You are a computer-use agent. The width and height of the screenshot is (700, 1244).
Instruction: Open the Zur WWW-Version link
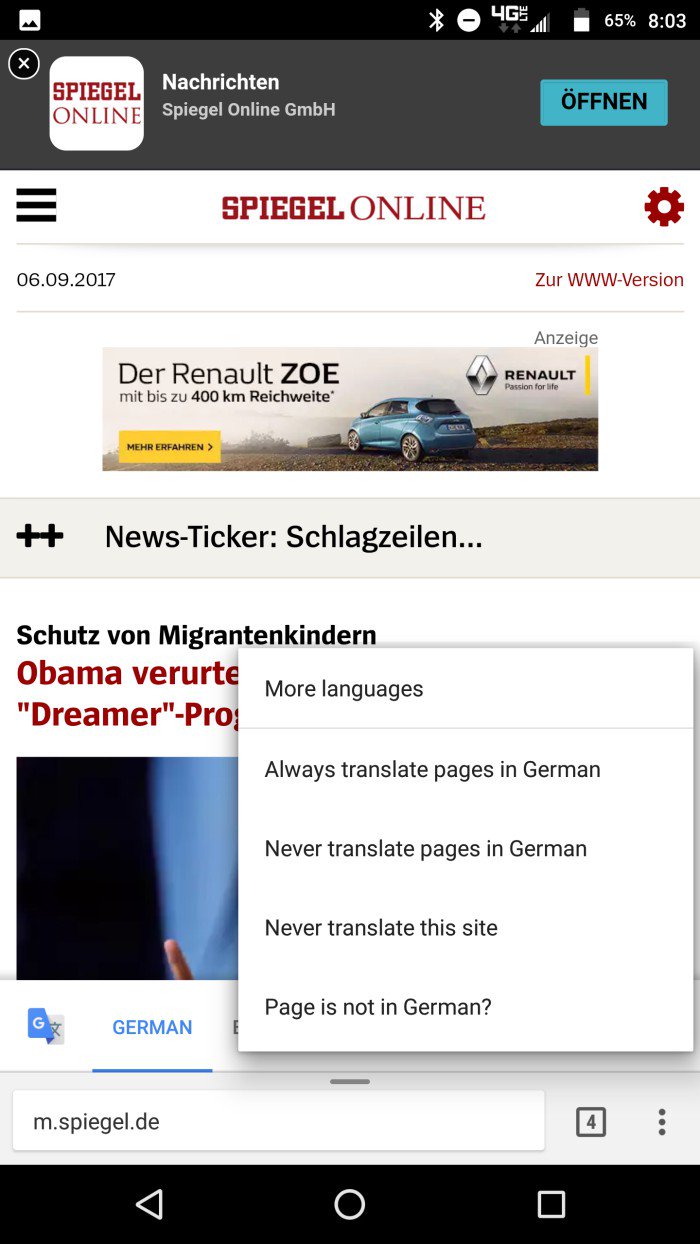coord(608,280)
